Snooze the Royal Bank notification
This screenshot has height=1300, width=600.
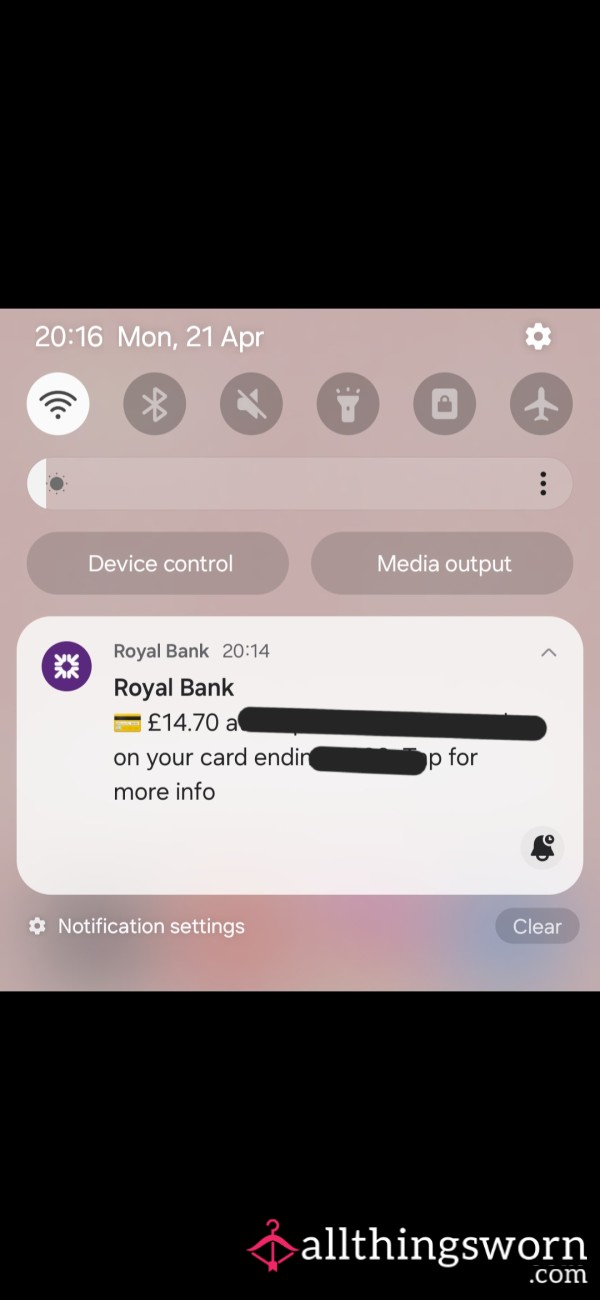click(543, 848)
